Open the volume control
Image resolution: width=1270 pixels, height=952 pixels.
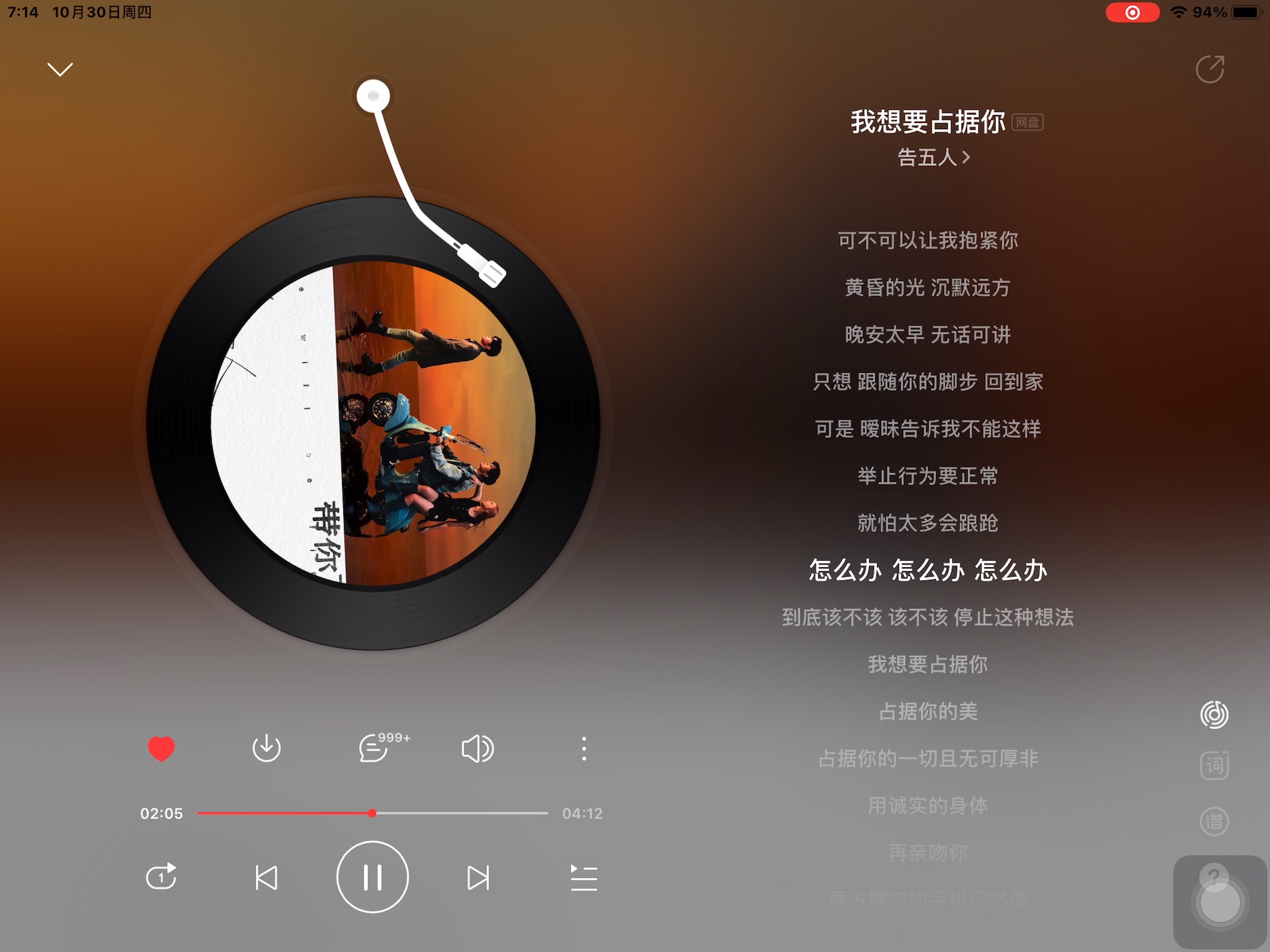[477, 748]
